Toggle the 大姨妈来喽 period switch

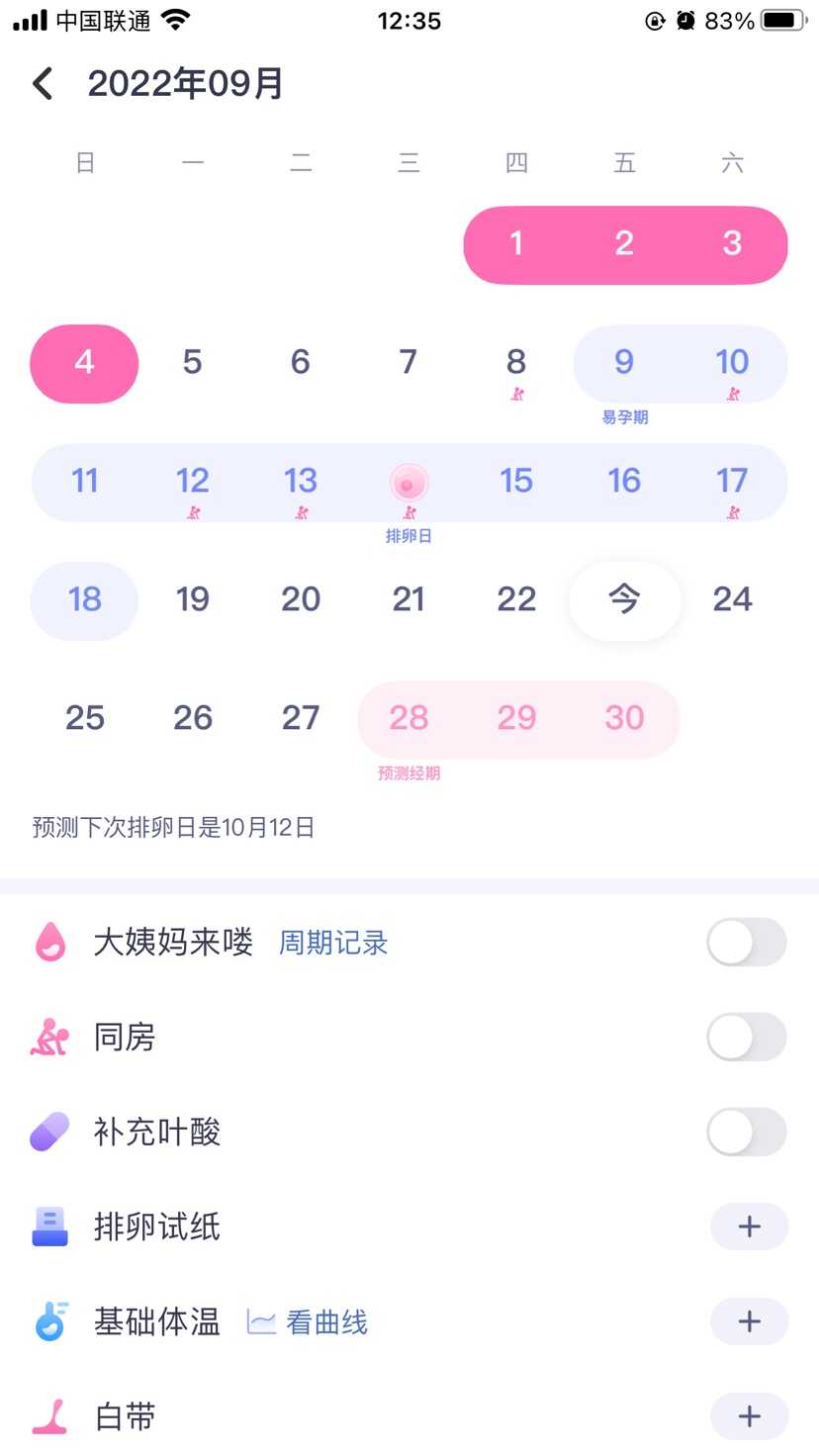pyautogui.click(x=747, y=943)
